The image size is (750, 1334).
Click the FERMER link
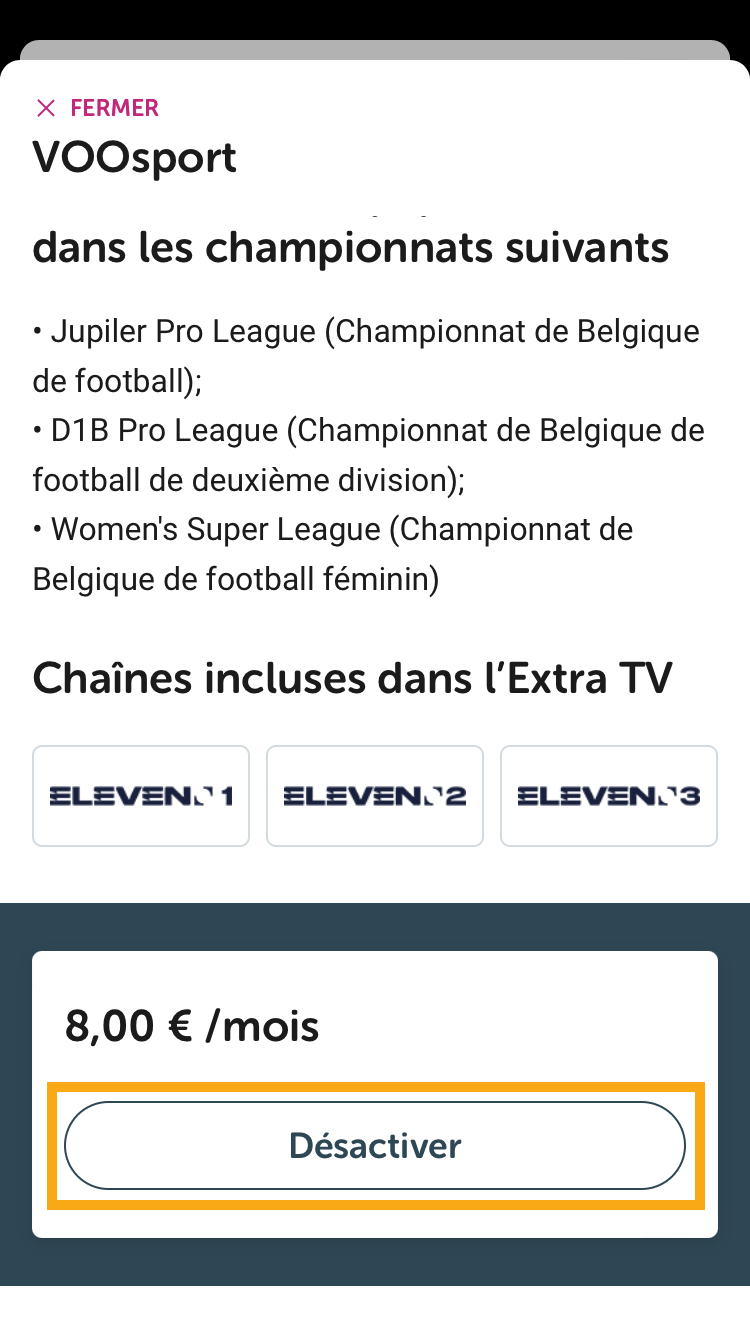coord(113,107)
